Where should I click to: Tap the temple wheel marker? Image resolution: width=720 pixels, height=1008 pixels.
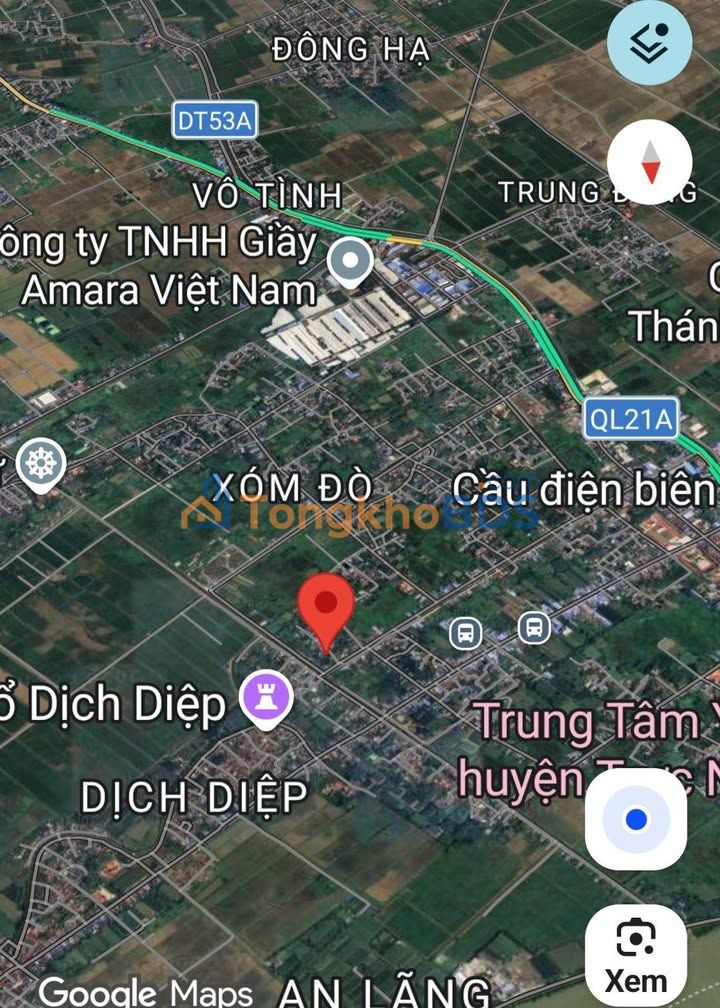click(x=41, y=465)
